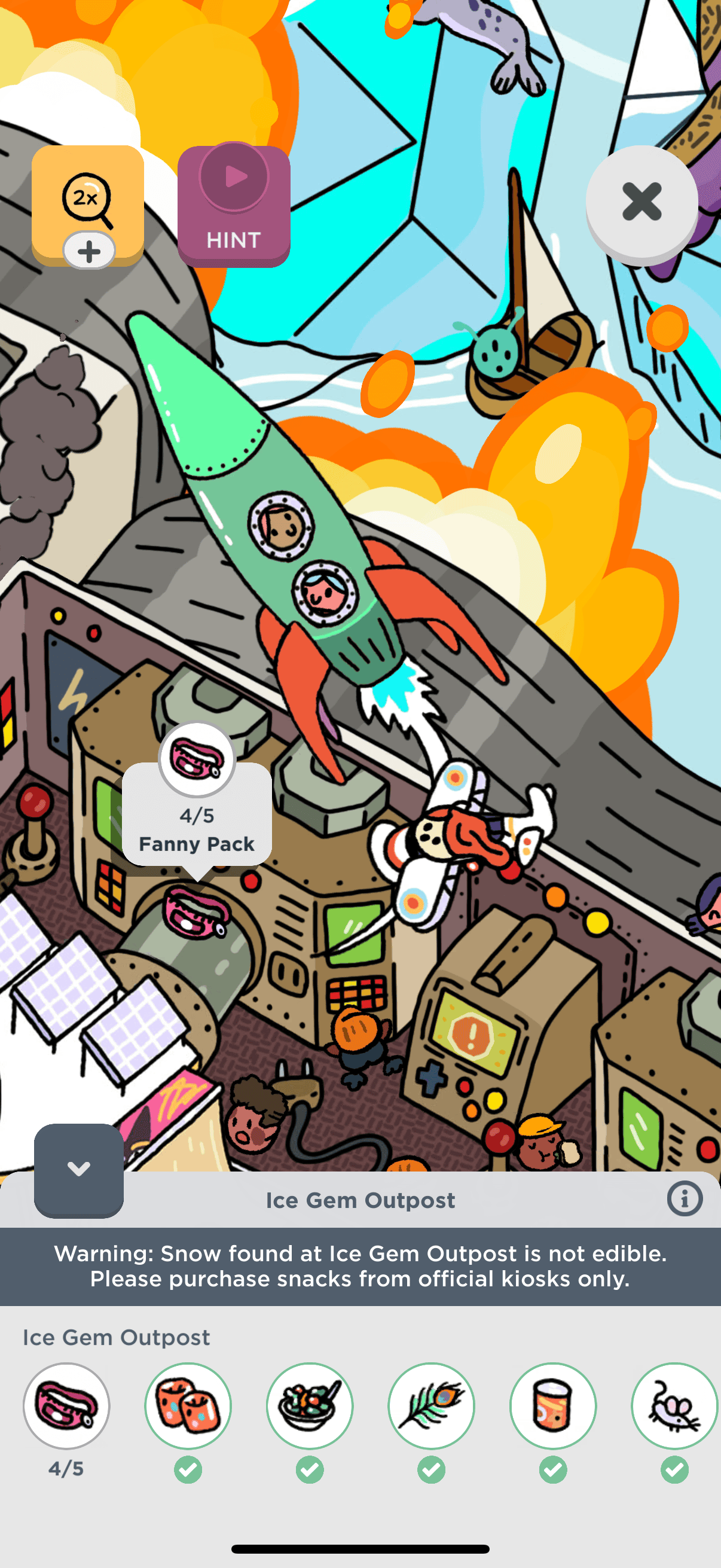Watch a video for a HINT
This screenshot has height=1568, width=721.
click(234, 206)
